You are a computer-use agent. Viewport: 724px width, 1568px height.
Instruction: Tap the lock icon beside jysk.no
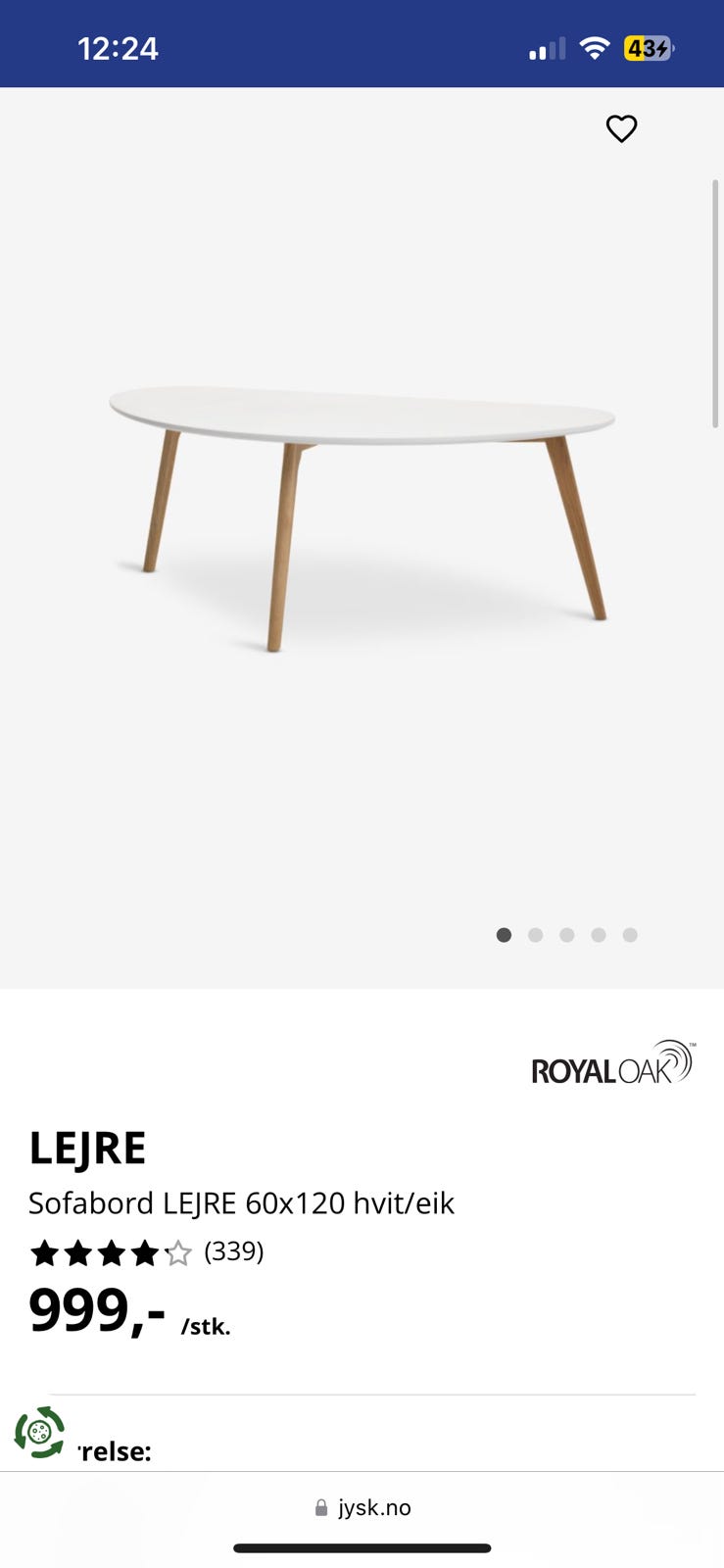coord(319,1507)
